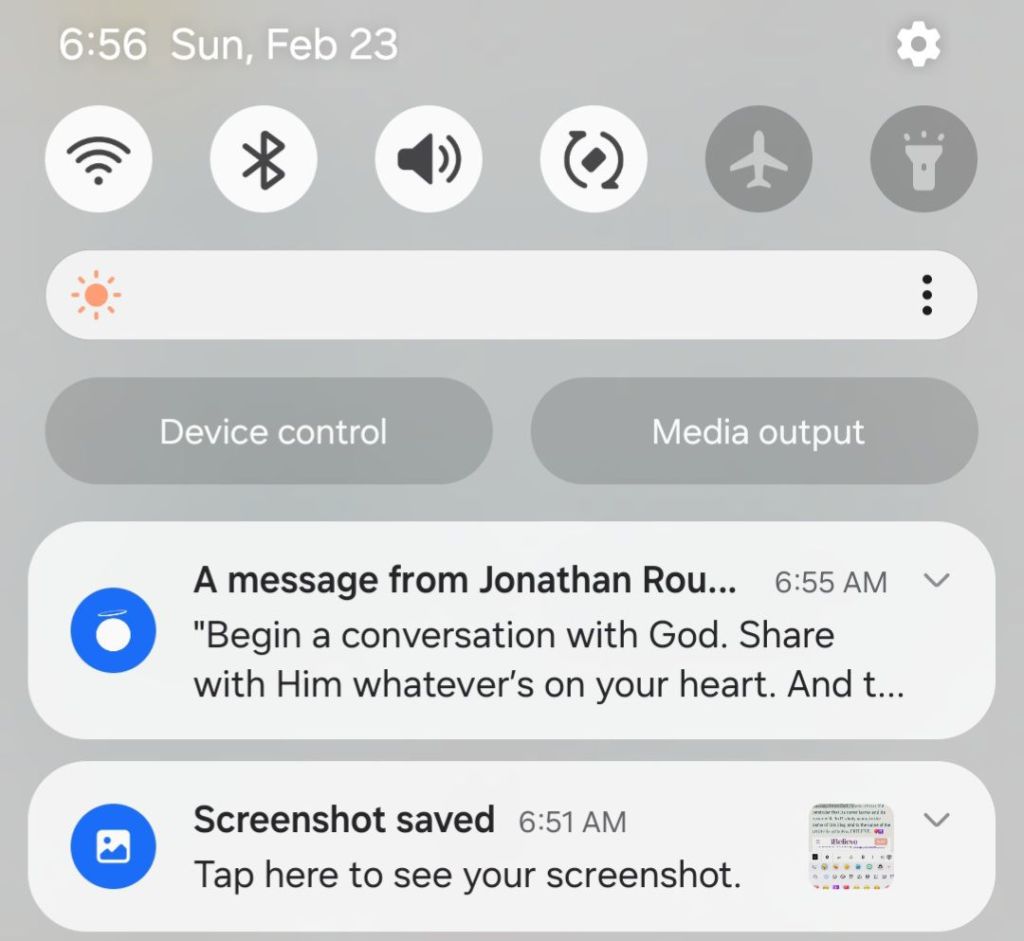Viewport: 1024px width, 941px height.
Task: Open settings via the gear icon
Action: [918, 46]
